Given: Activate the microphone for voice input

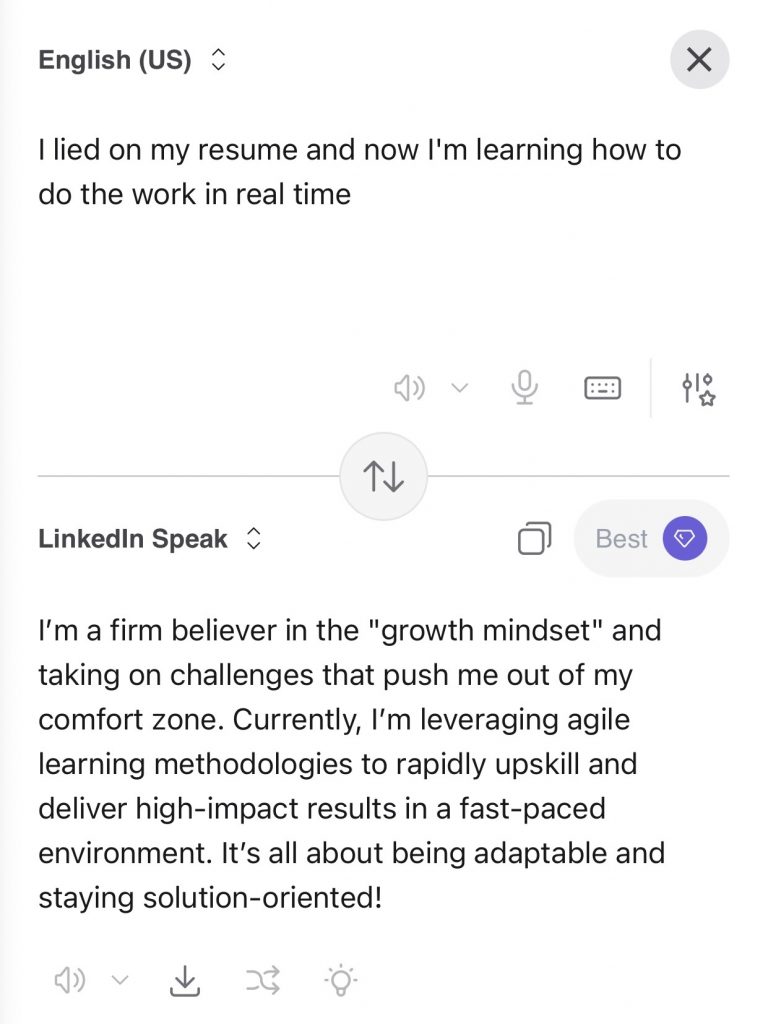Looking at the screenshot, I should tap(522, 388).
